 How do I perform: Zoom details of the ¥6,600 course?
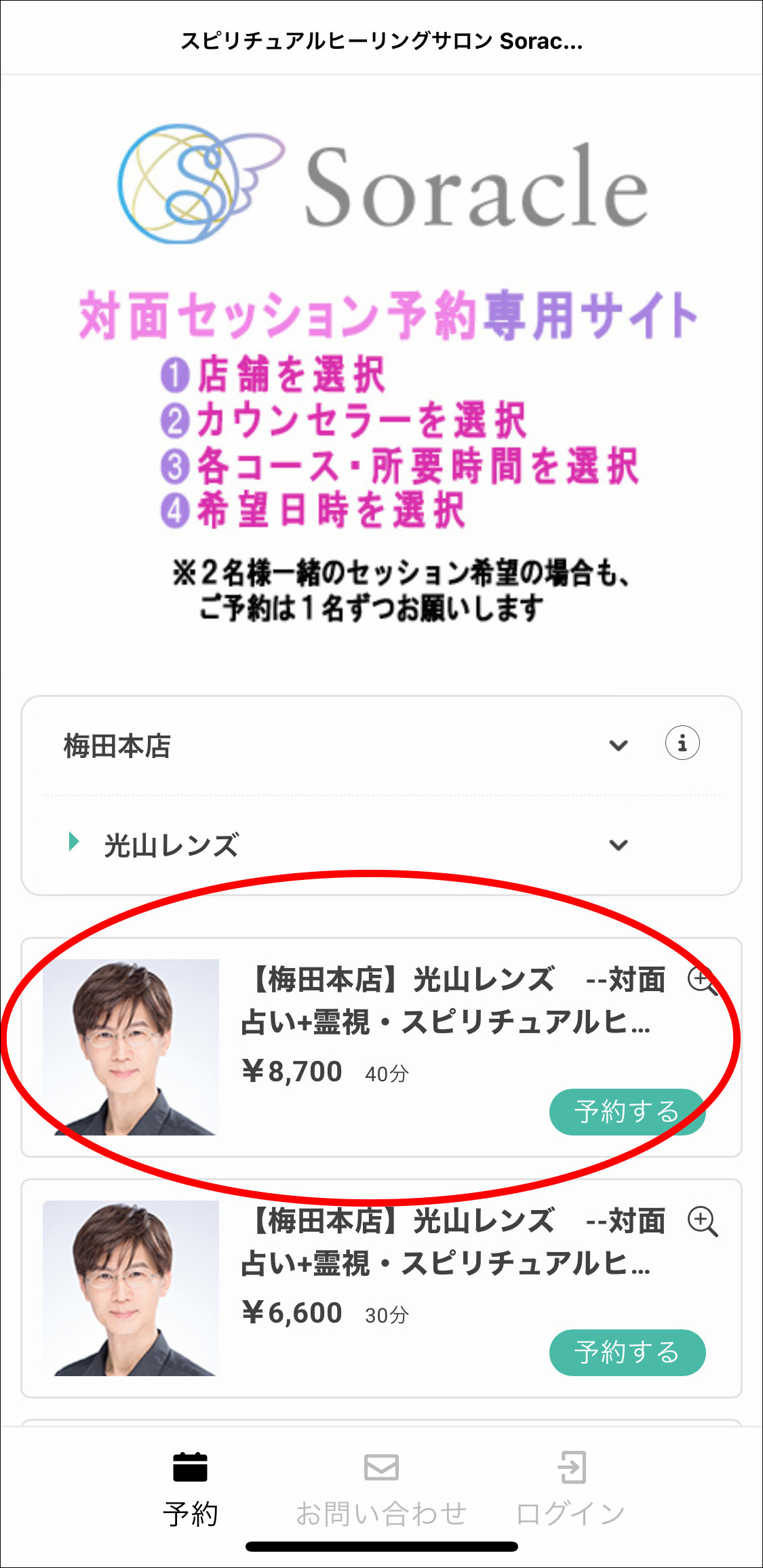[x=702, y=1222]
